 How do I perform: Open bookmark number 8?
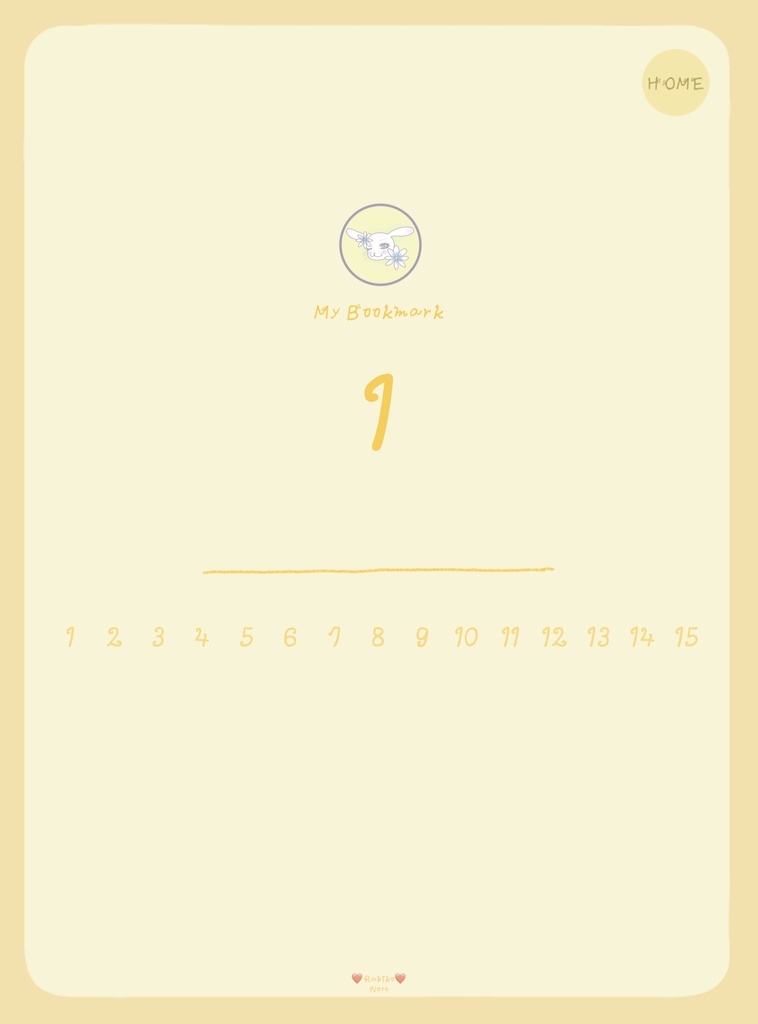coord(378,637)
